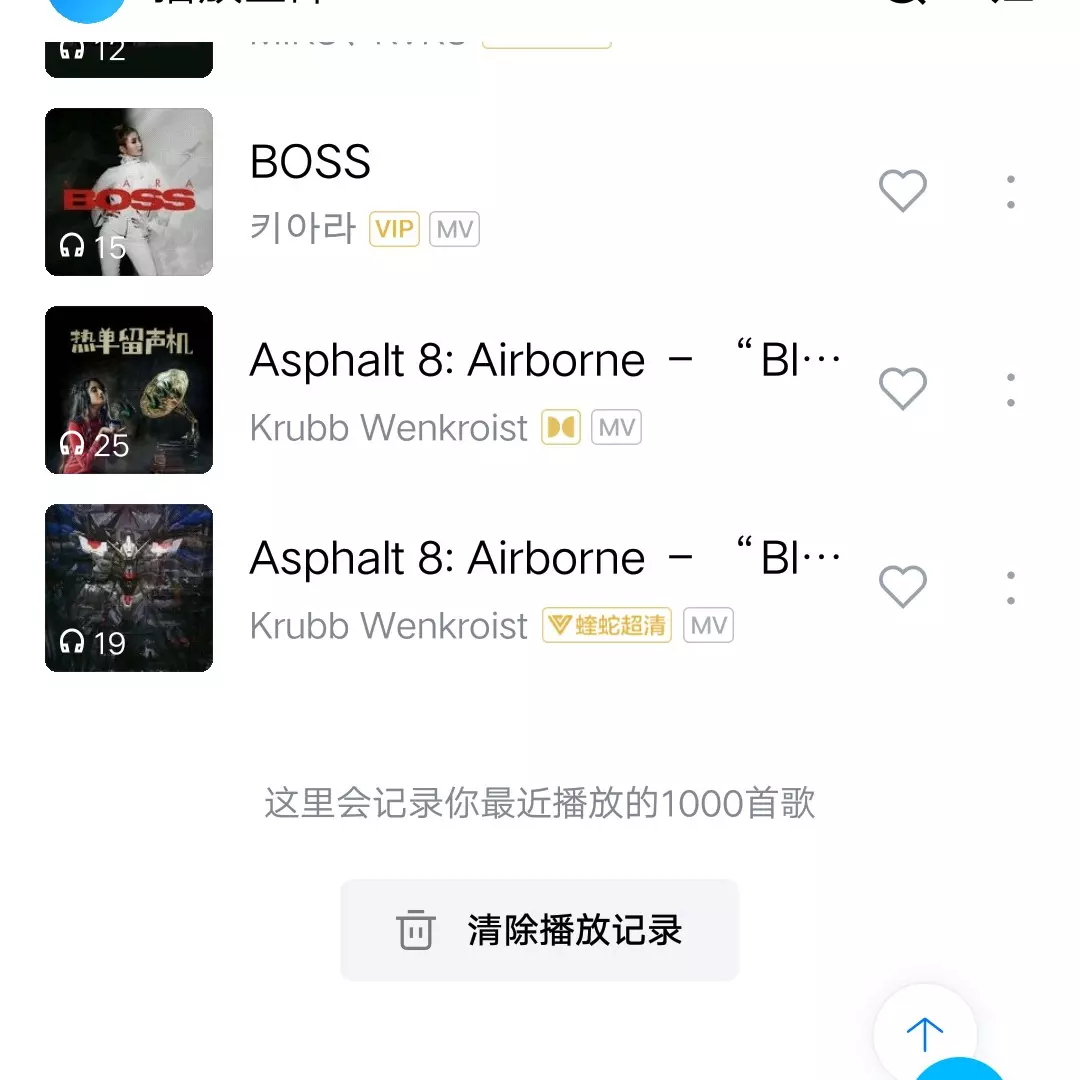
Task: Open more options for BOSS
Action: (x=1011, y=191)
